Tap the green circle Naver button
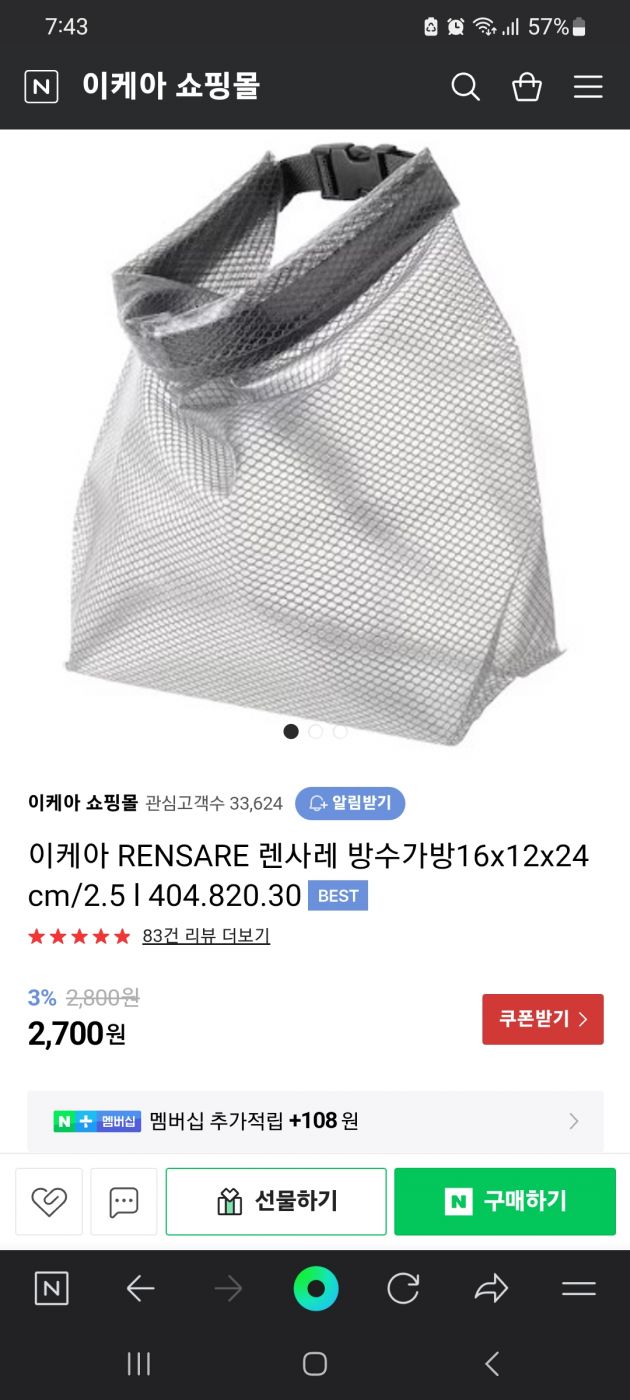The image size is (630, 1400). click(x=316, y=1289)
